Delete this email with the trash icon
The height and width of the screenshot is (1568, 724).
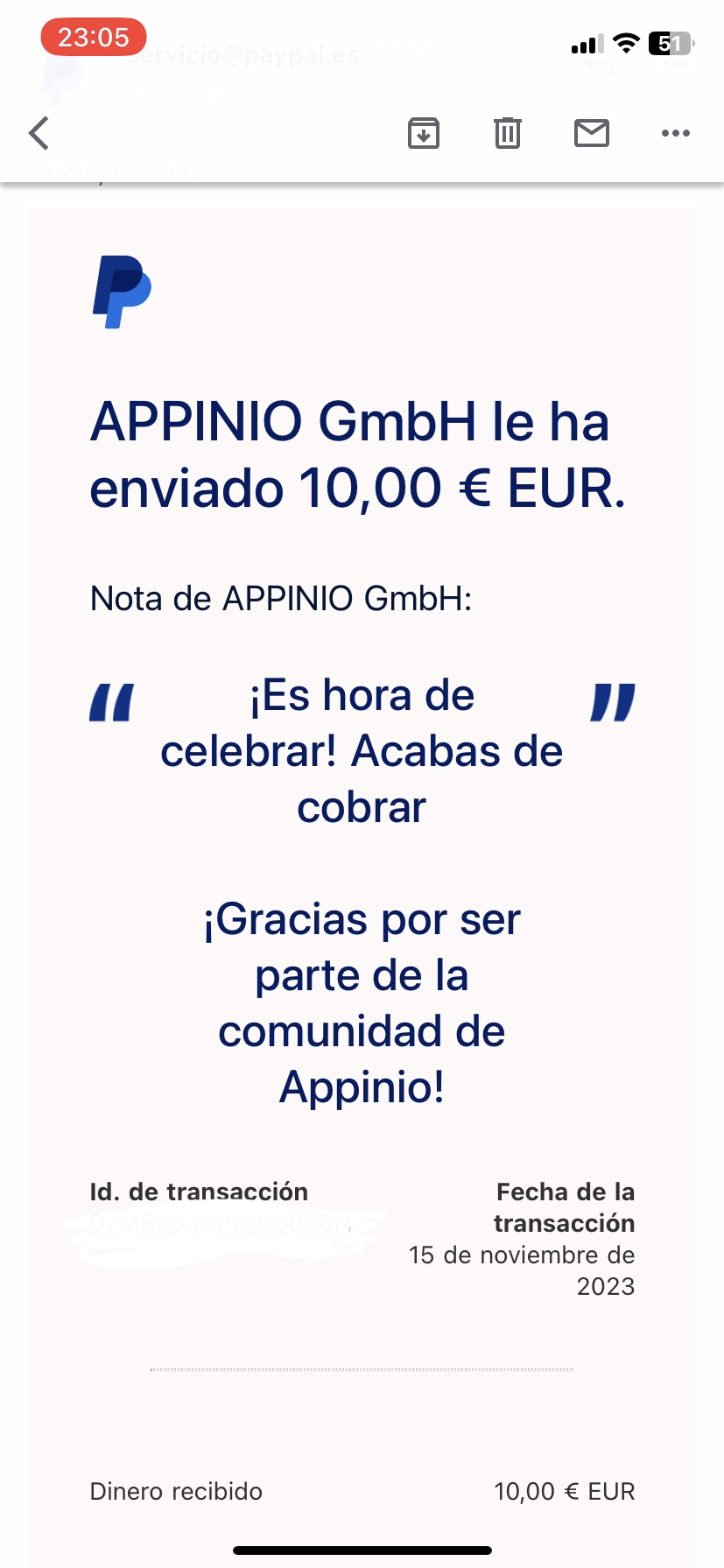click(x=508, y=133)
